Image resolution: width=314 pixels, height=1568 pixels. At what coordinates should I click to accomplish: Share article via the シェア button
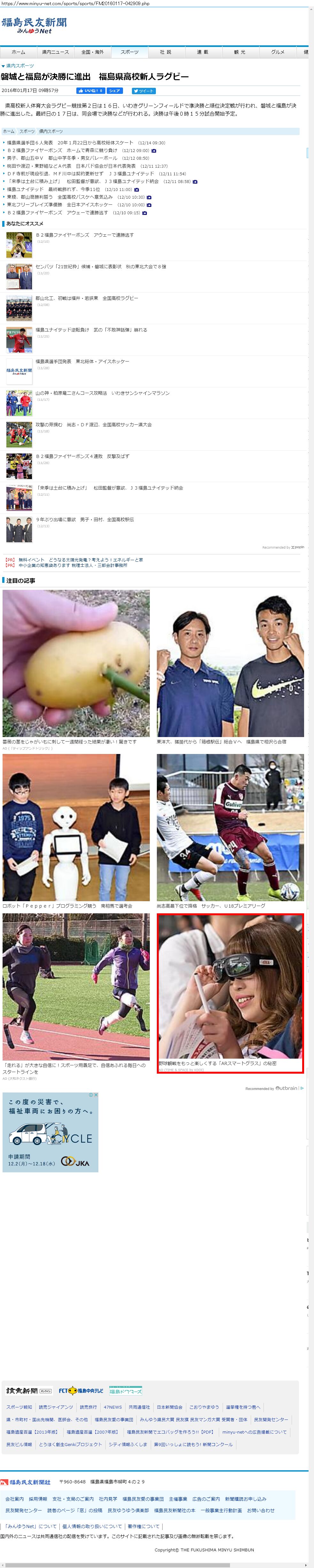coord(114,91)
